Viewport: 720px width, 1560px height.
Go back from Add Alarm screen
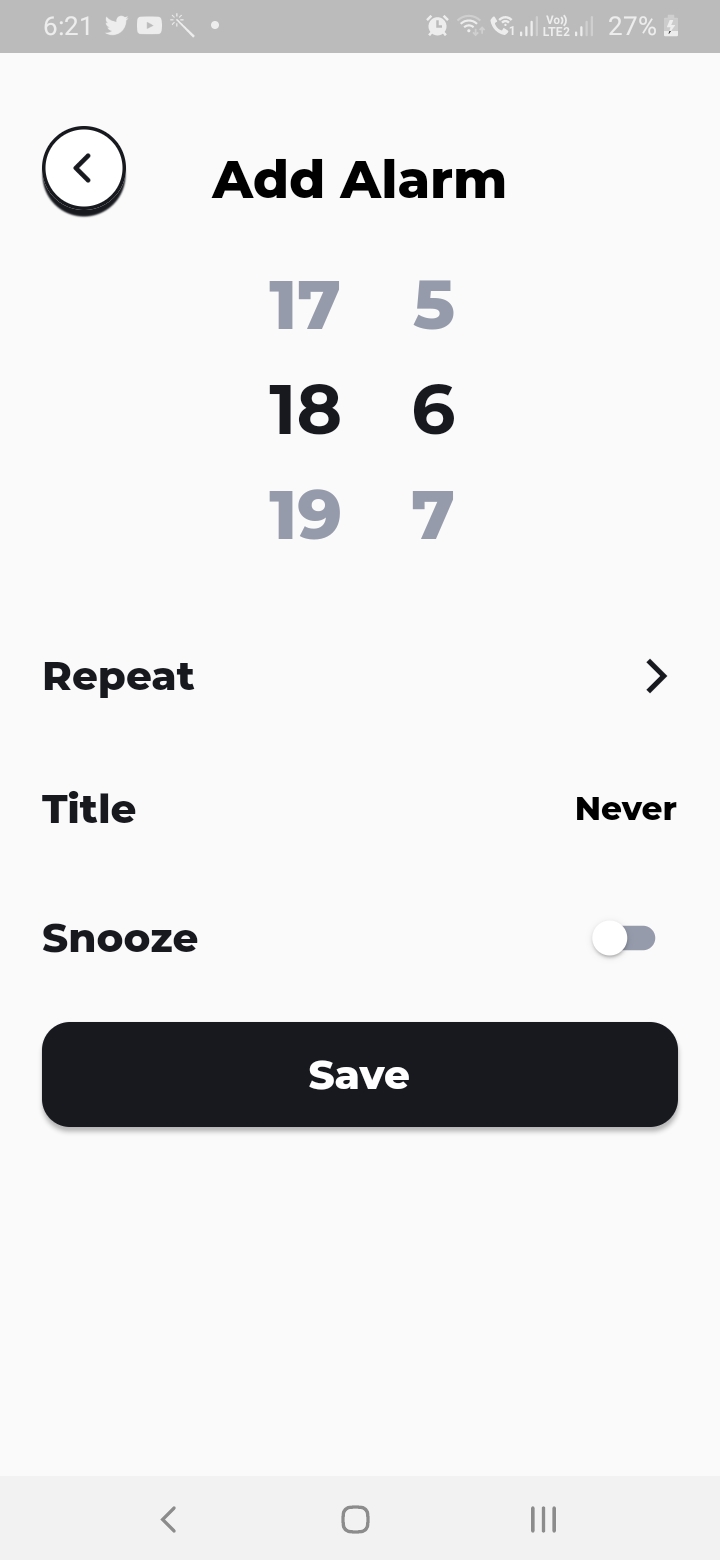coord(84,169)
